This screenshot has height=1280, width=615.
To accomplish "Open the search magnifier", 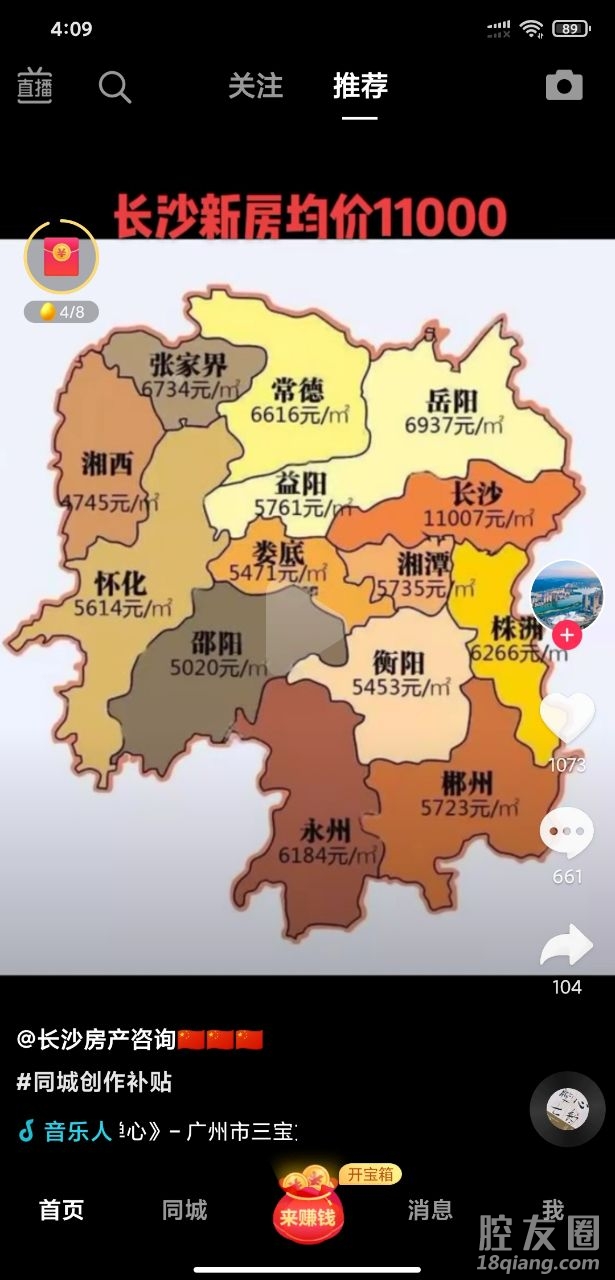I will 115,87.
